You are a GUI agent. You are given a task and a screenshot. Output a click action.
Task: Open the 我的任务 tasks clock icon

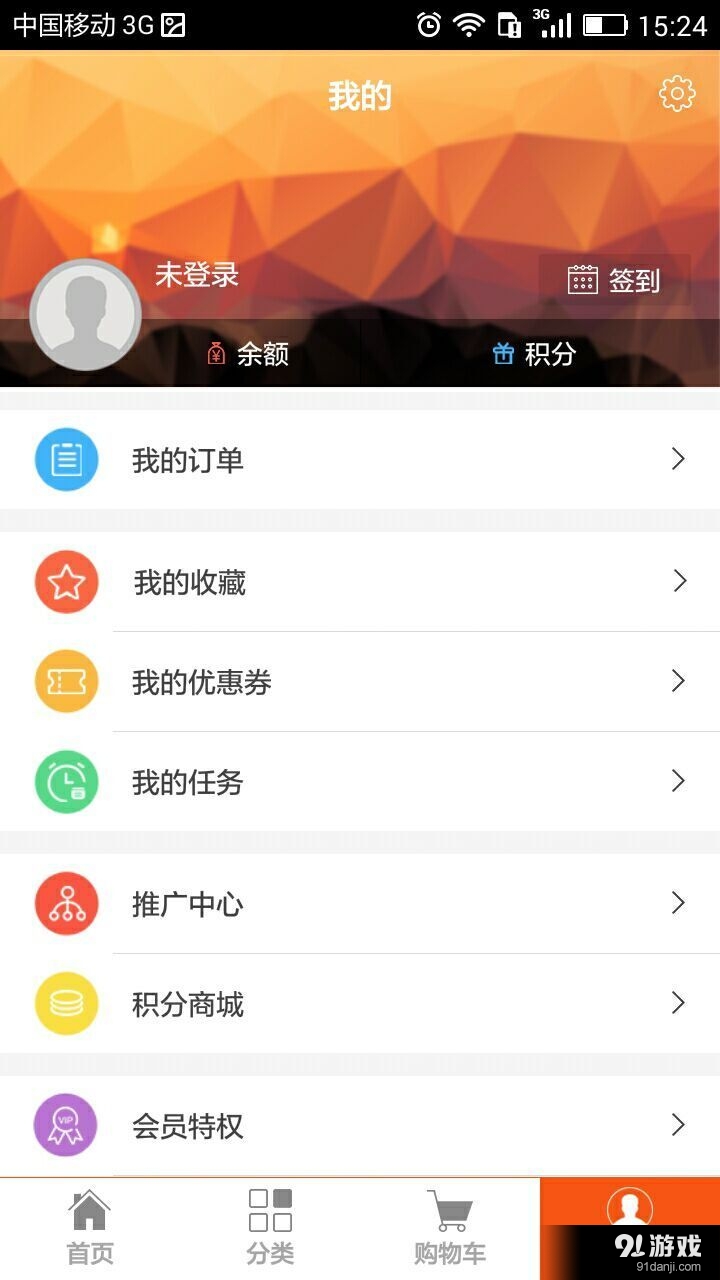click(66, 782)
